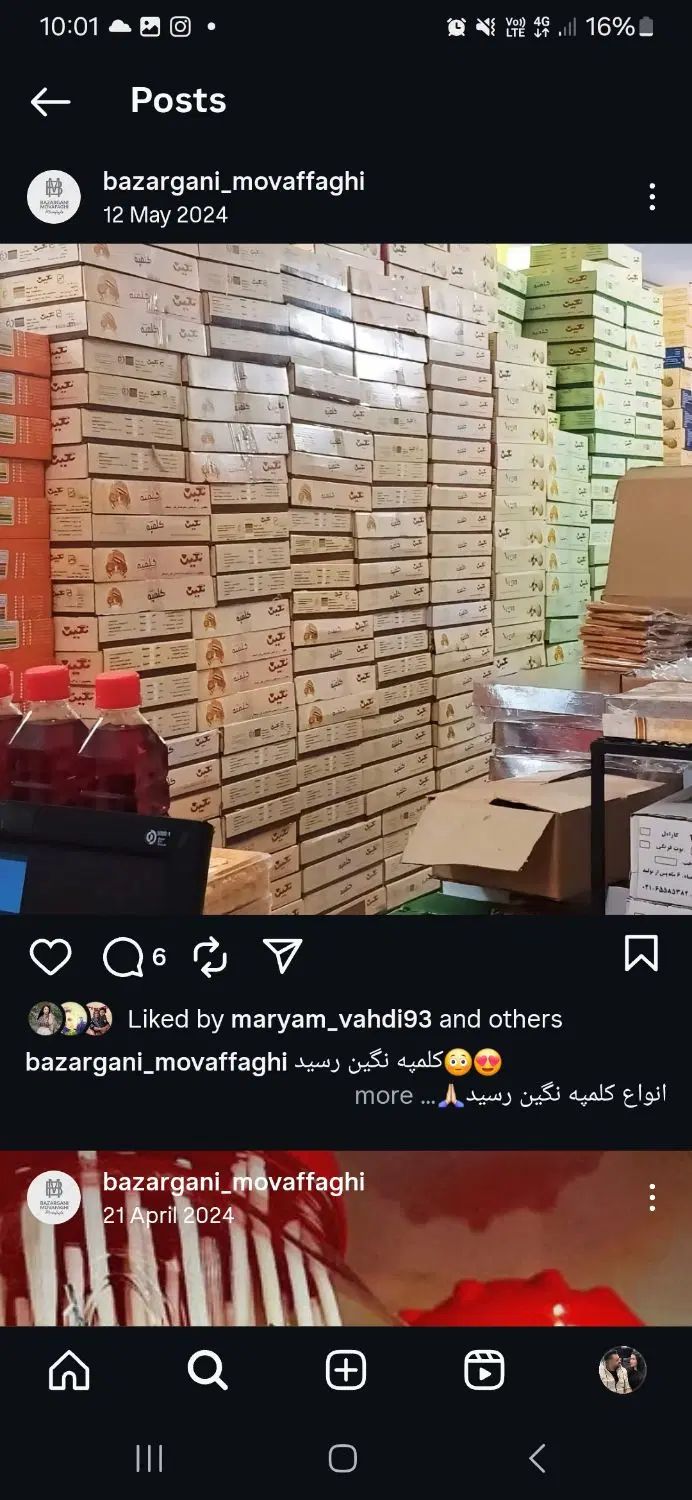View maryam_vahdi93 who liked the post
The image size is (692, 1500).
tap(331, 1019)
